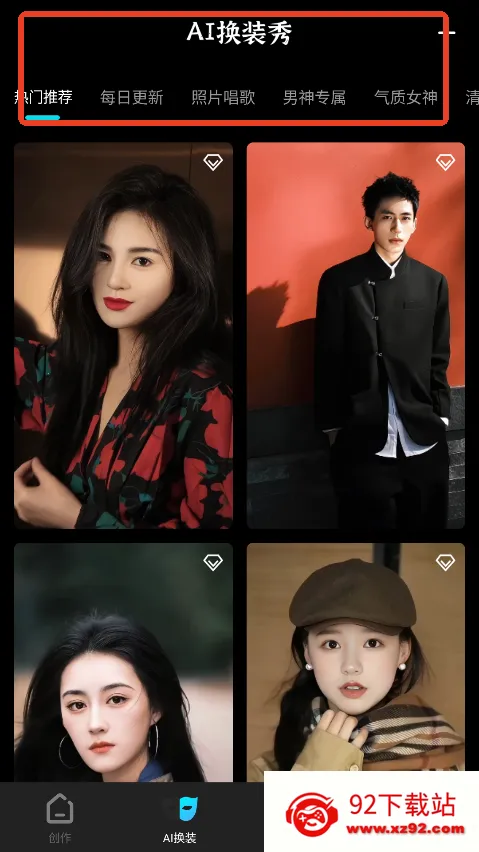The width and height of the screenshot is (479, 852).
Task: Open the floral dress woman template
Action: coord(123,335)
